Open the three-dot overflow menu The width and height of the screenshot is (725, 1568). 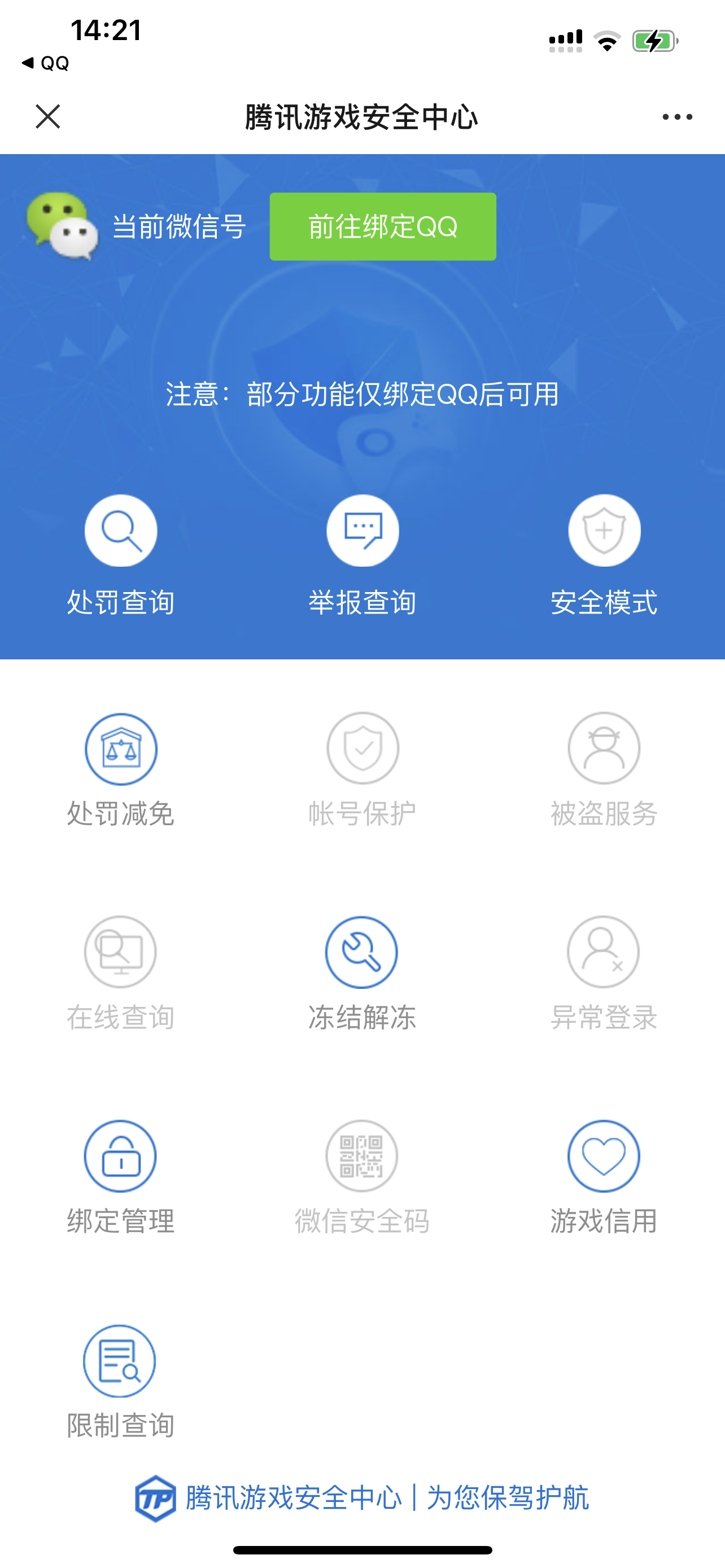pos(677,117)
